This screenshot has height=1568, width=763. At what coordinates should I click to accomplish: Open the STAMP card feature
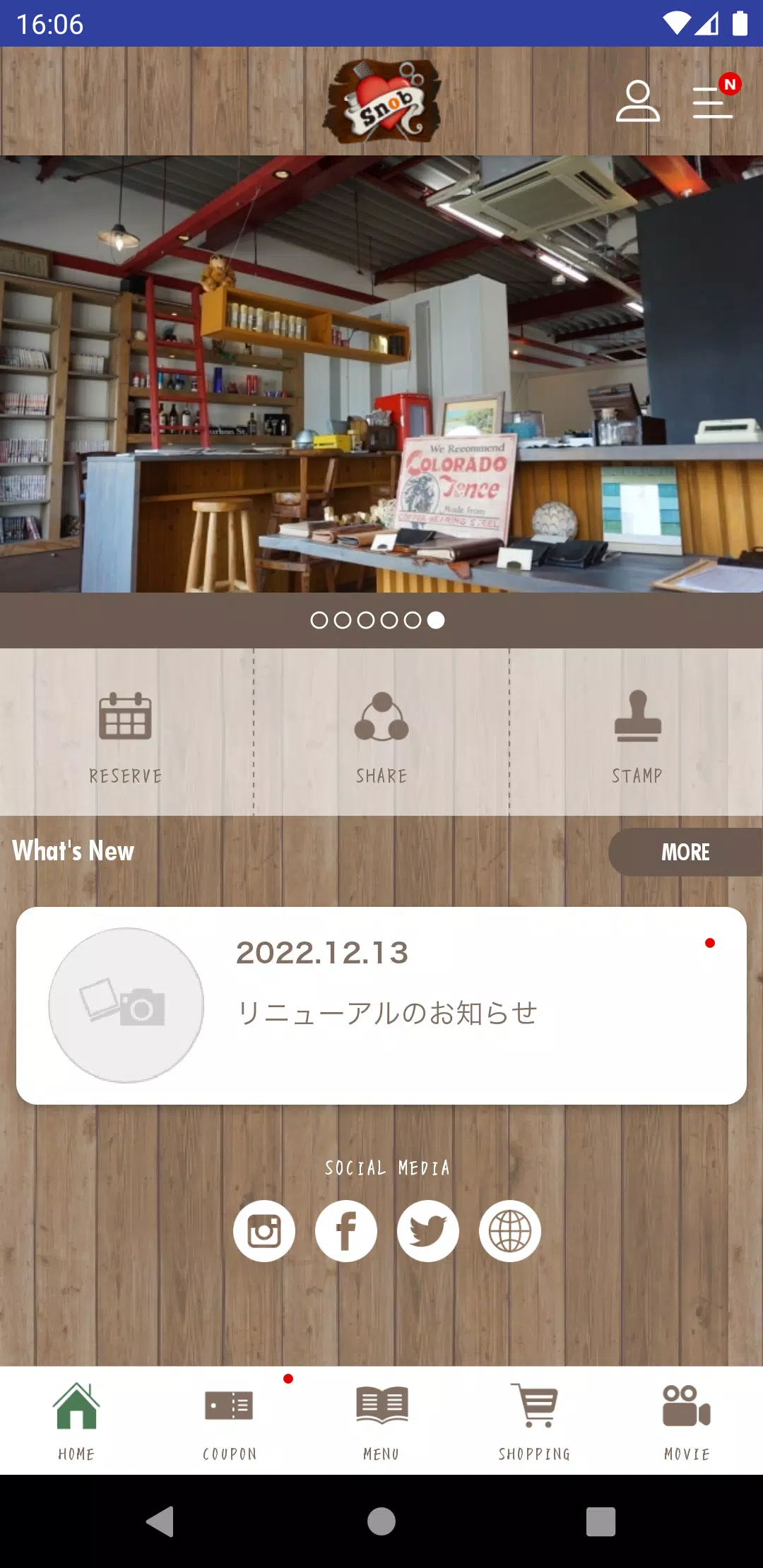coord(636,735)
